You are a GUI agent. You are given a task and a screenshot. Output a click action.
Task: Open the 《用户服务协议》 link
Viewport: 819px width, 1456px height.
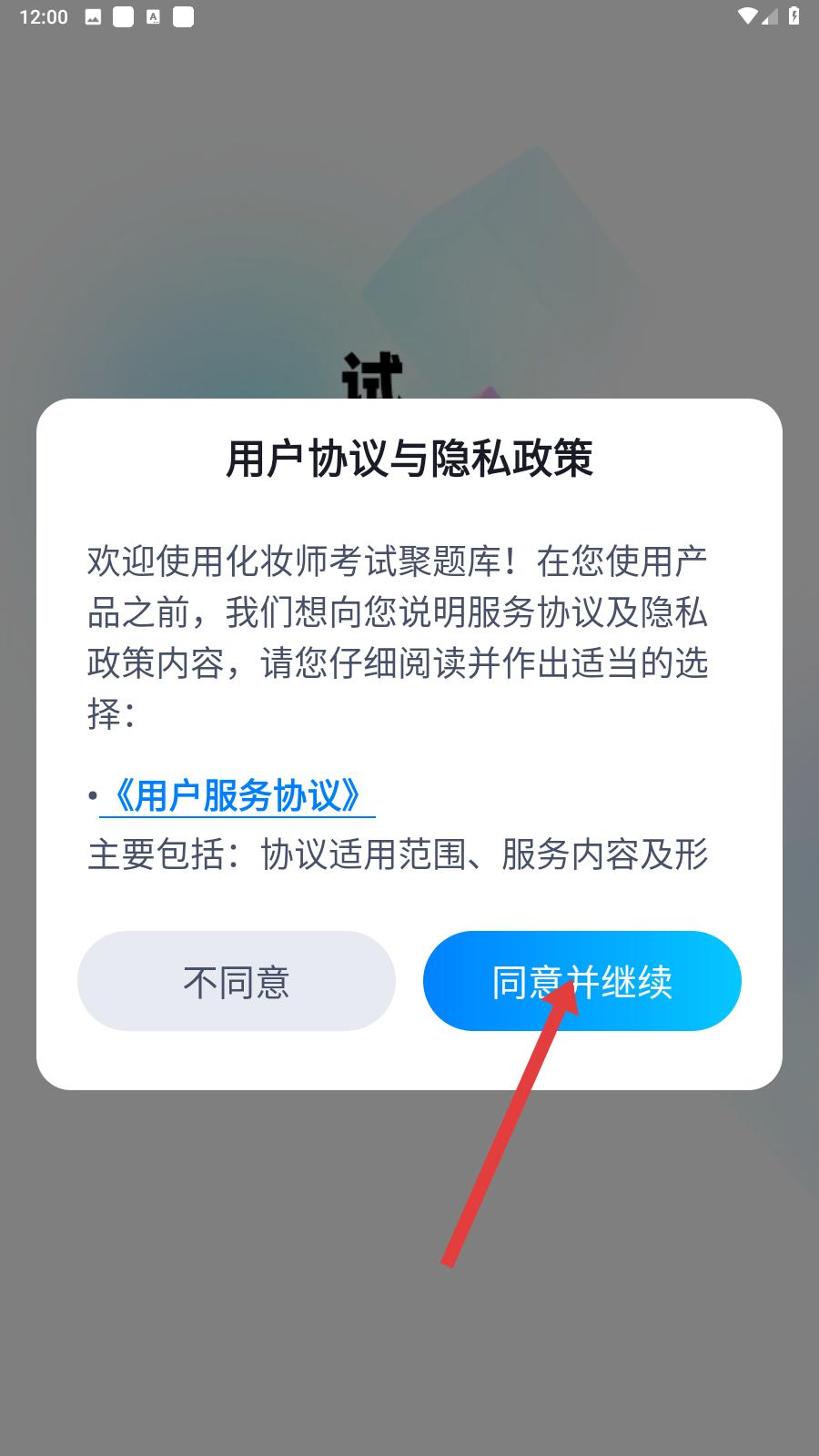[237, 795]
